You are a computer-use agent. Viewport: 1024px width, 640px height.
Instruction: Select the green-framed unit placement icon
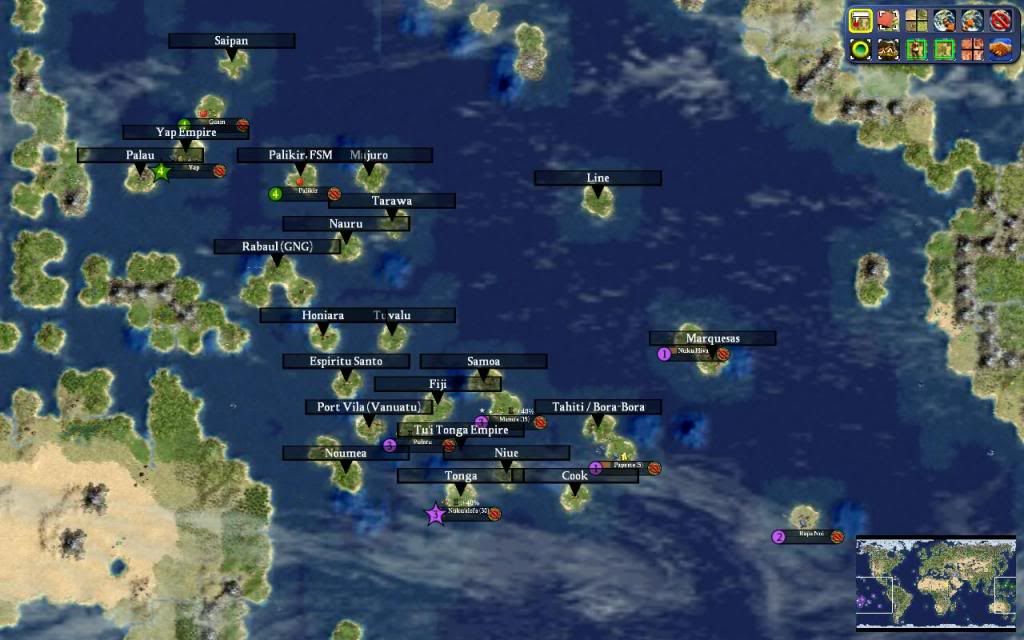click(916, 48)
